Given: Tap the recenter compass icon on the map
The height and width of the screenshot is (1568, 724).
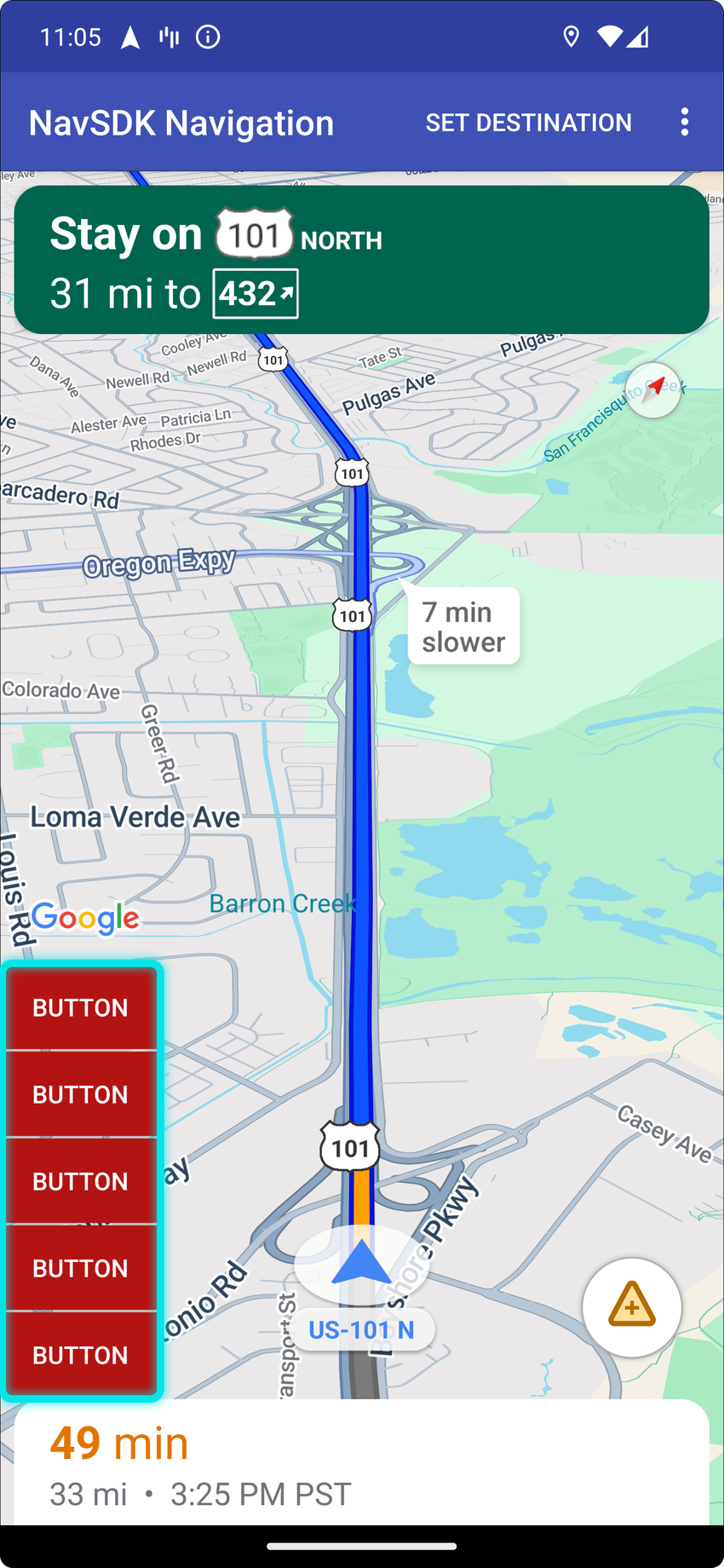Looking at the screenshot, I should pos(652,390).
